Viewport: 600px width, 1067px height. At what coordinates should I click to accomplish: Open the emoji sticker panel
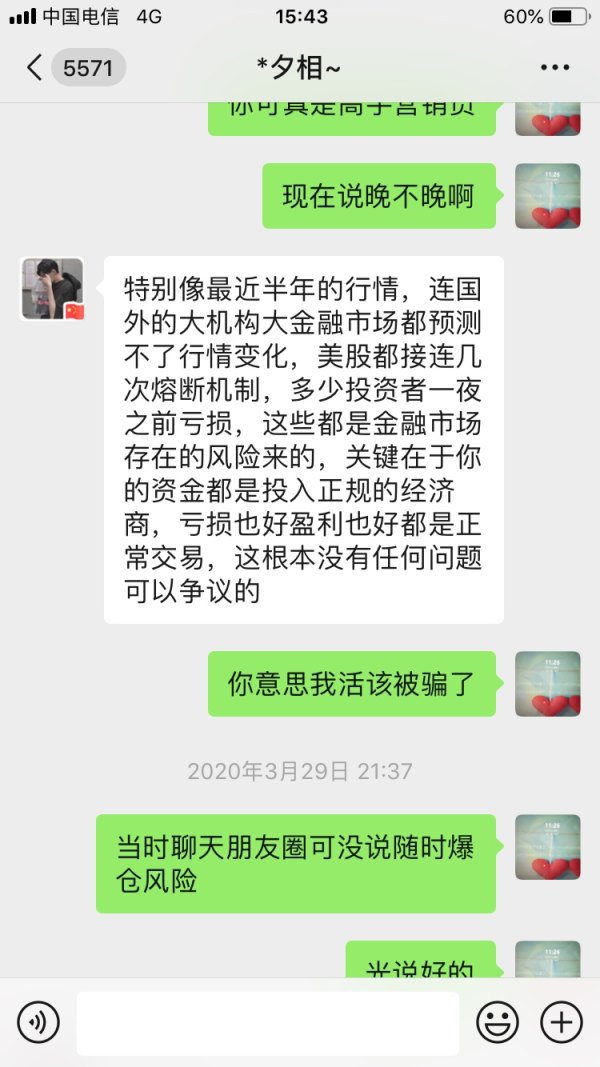497,1022
